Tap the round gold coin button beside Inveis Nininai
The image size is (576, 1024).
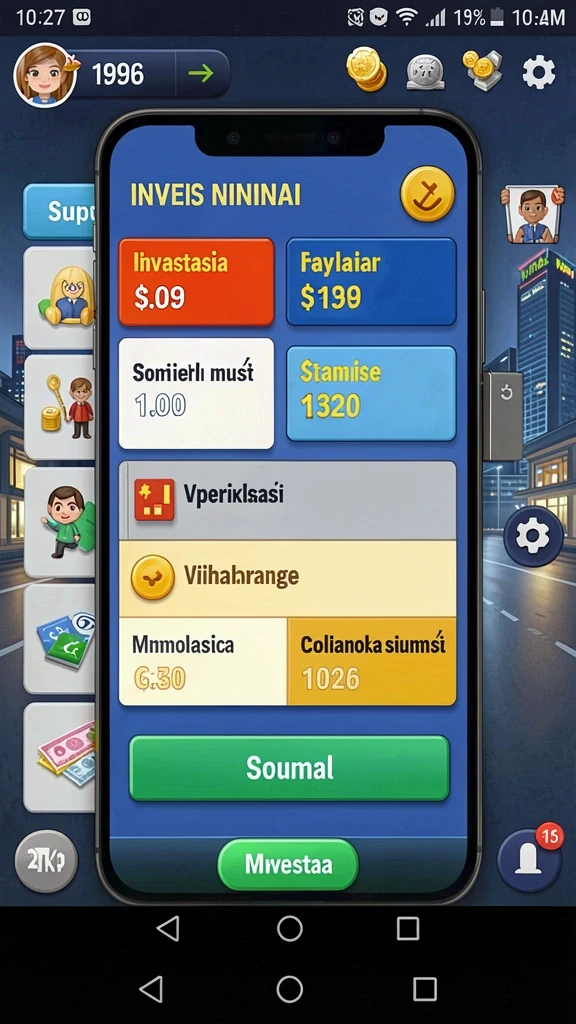[427, 193]
